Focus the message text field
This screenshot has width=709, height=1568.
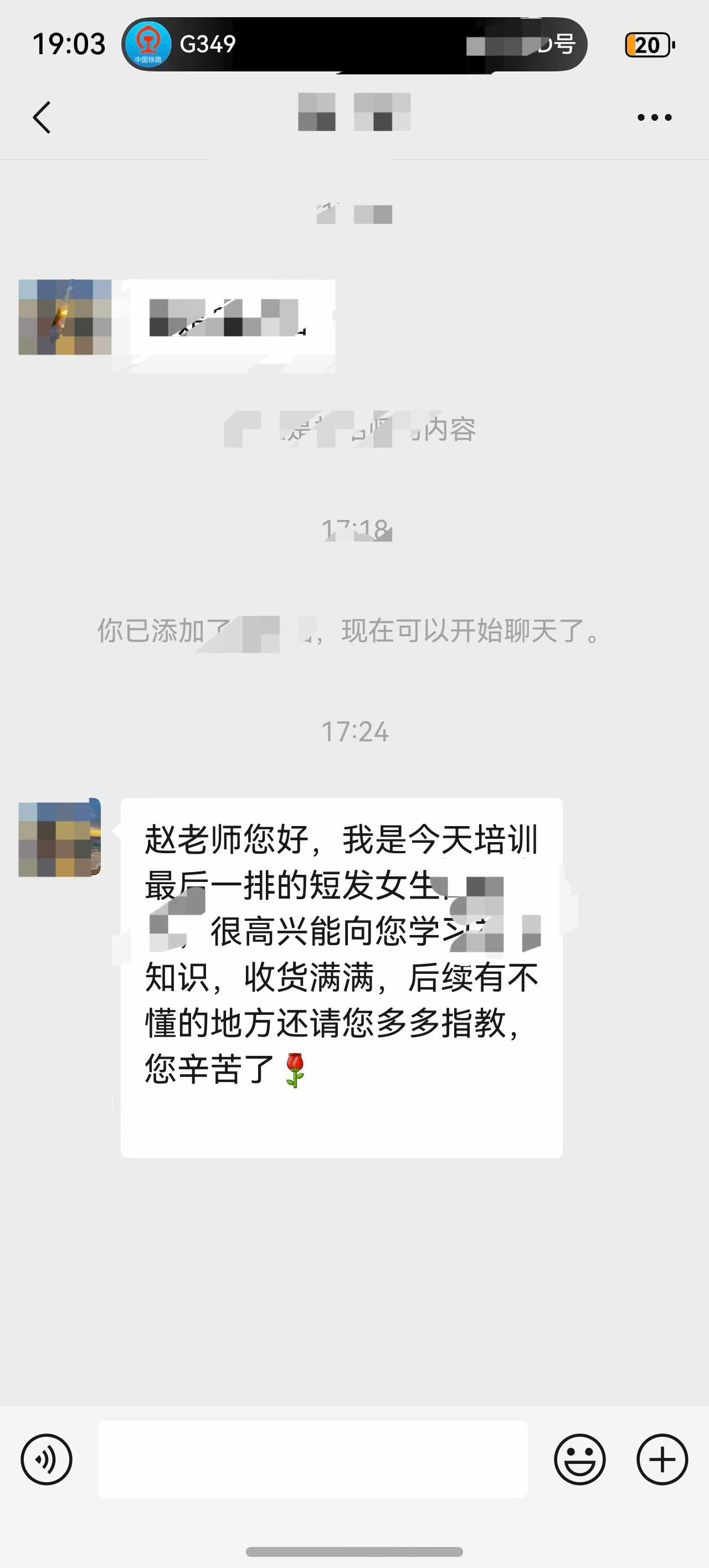(x=312, y=1459)
